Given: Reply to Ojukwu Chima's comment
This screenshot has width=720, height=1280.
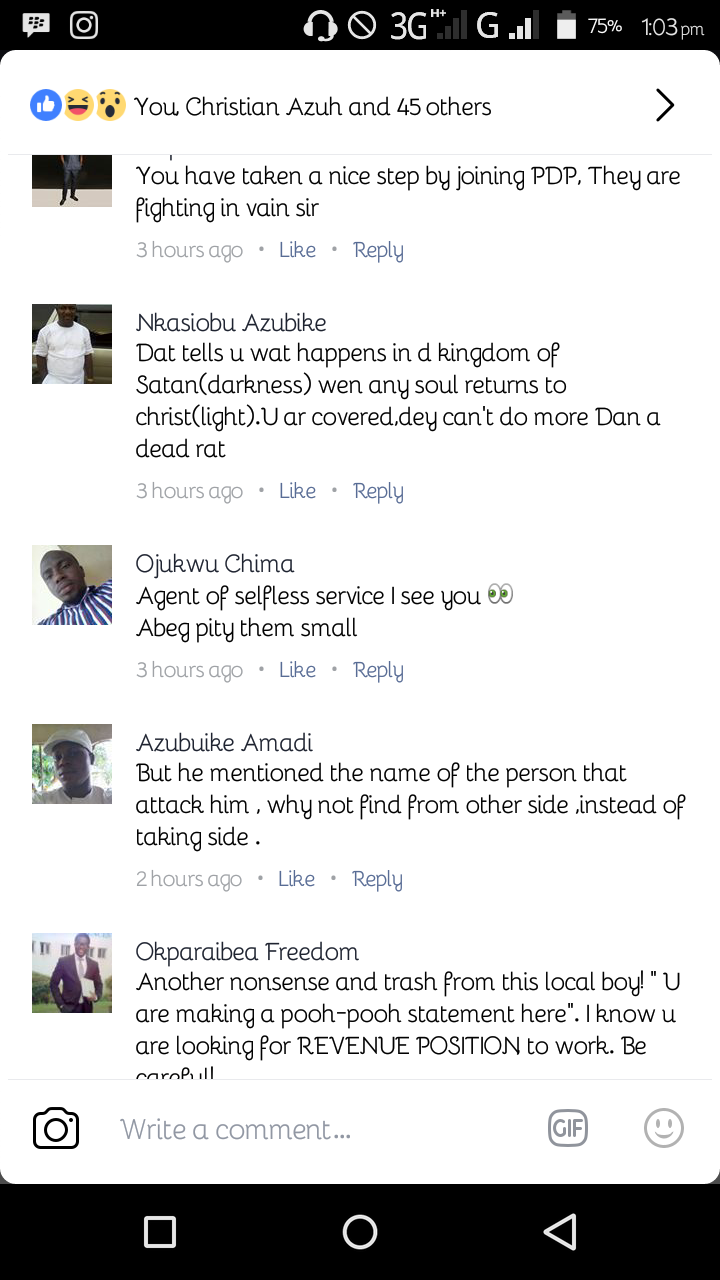Looking at the screenshot, I should pyautogui.click(x=378, y=670).
